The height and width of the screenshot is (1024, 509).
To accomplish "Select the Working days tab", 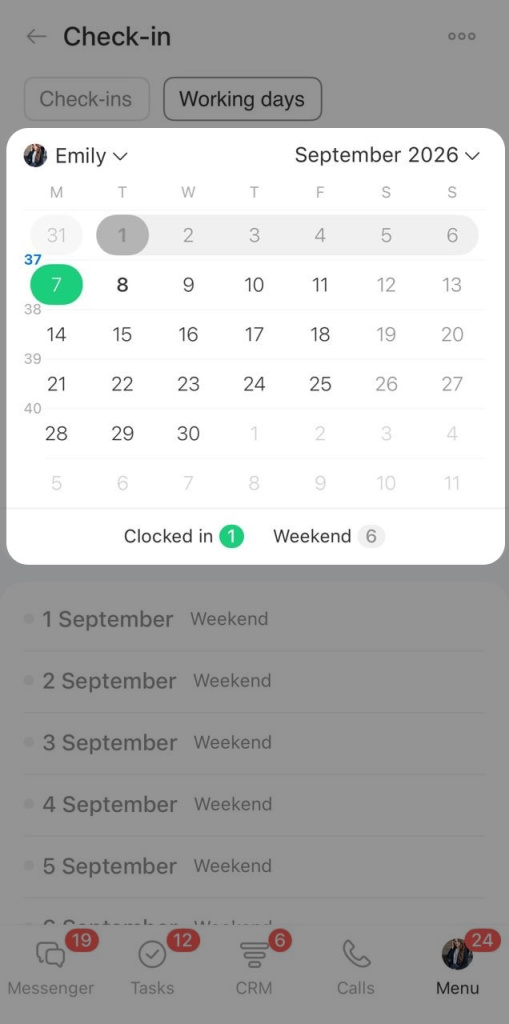I will click(x=242, y=99).
